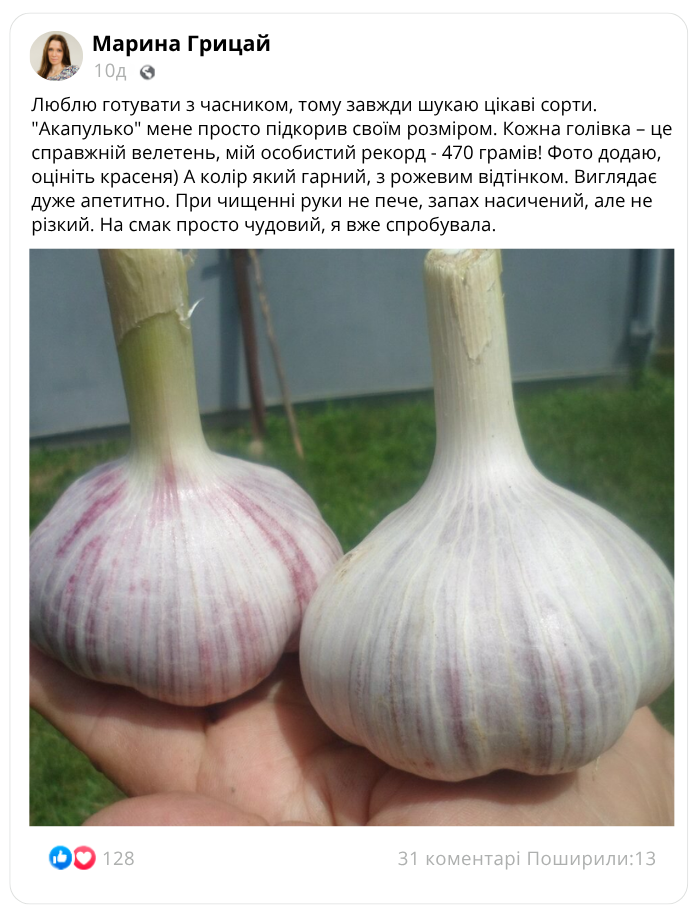
Task: Open the garlic photo in the post
Action: (351, 537)
